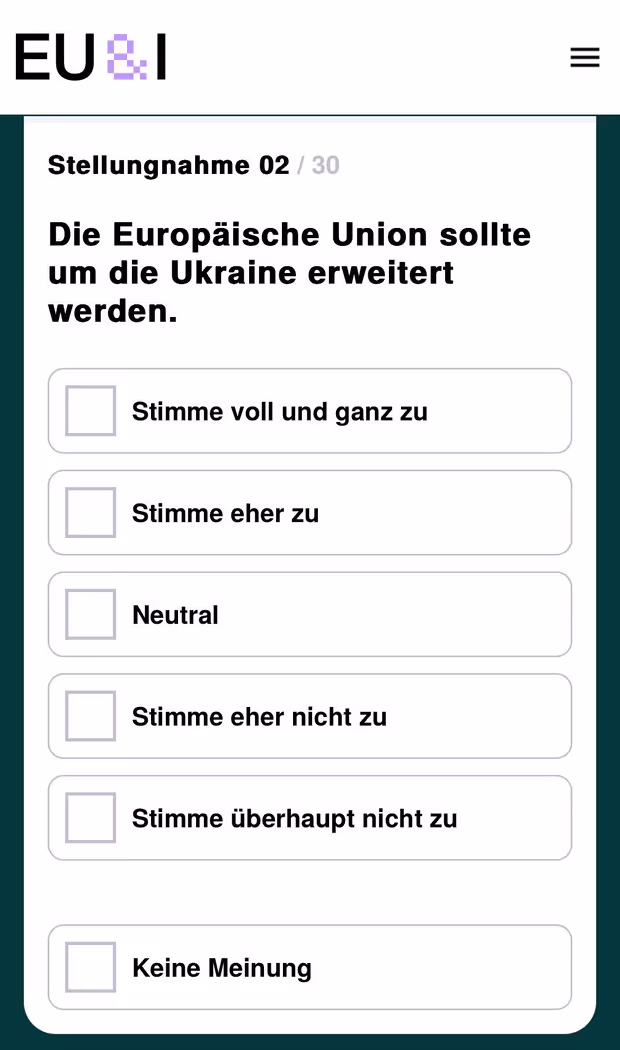Open the hamburger menu
This screenshot has height=1050, width=620.
pos(585,58)
